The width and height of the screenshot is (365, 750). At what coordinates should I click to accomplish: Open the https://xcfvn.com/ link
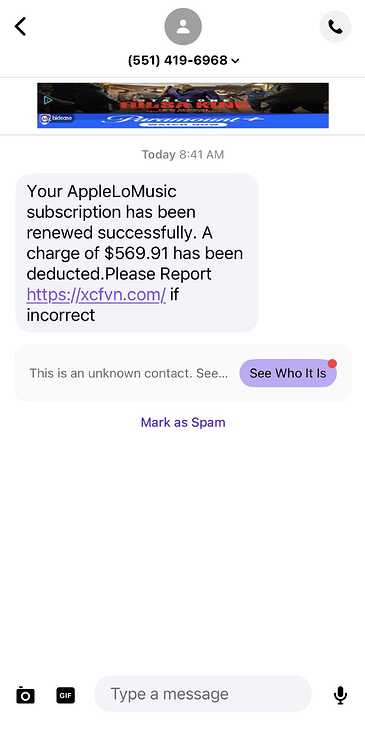coord(96,295)
